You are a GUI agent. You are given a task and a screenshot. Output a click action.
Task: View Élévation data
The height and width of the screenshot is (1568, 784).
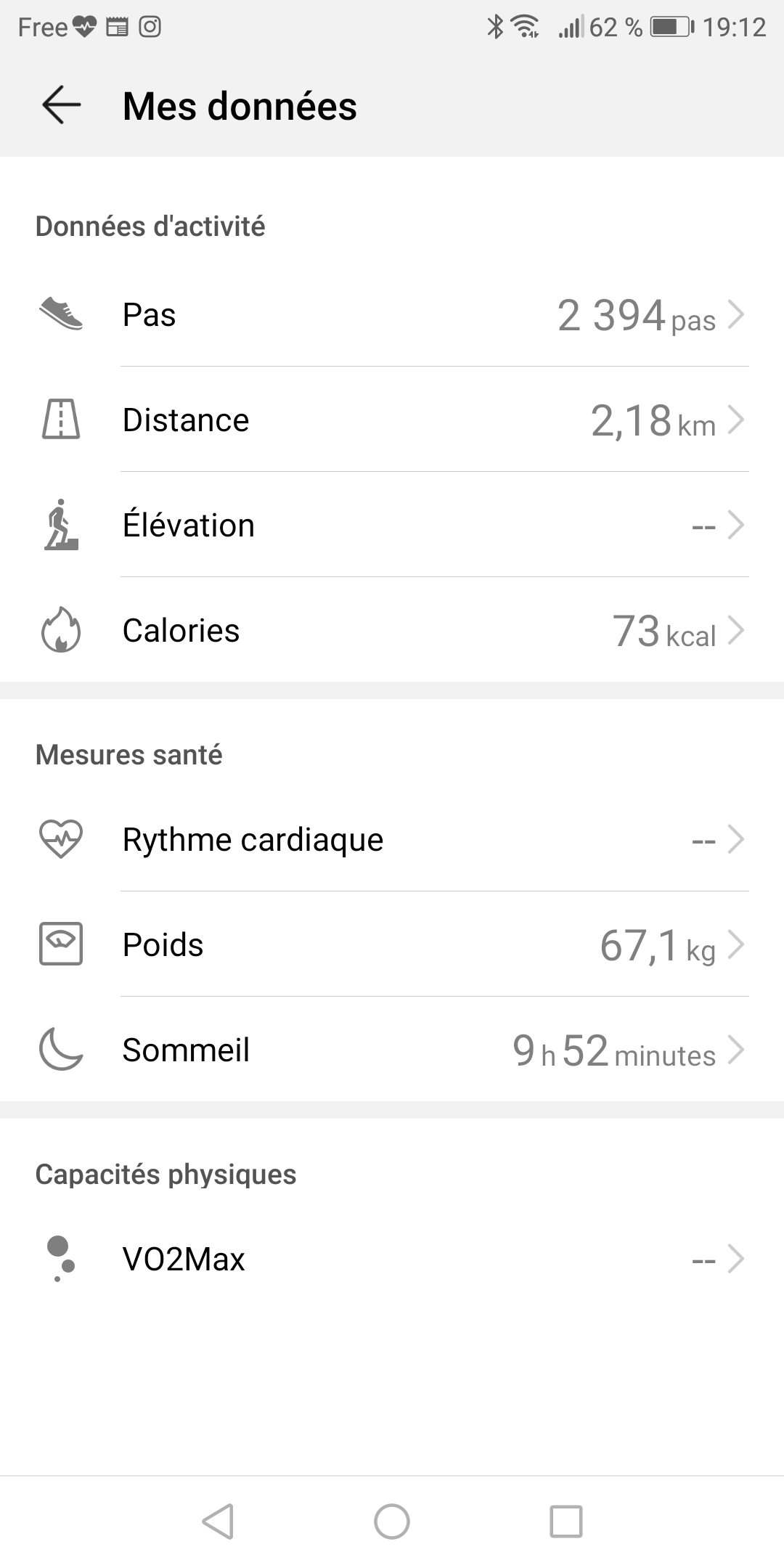(x=392, y=525)
